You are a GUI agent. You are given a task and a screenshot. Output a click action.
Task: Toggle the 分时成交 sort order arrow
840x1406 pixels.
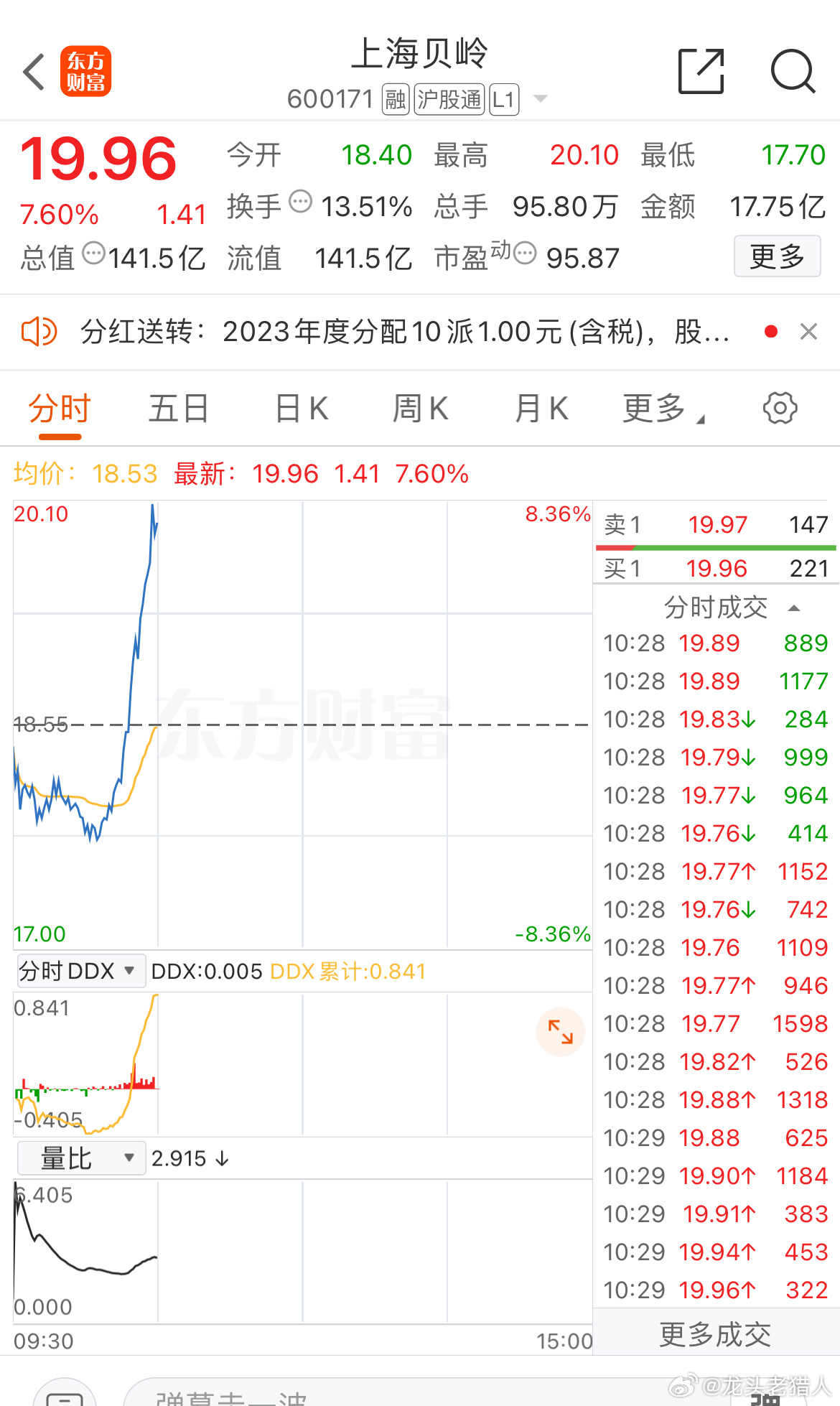795,607
